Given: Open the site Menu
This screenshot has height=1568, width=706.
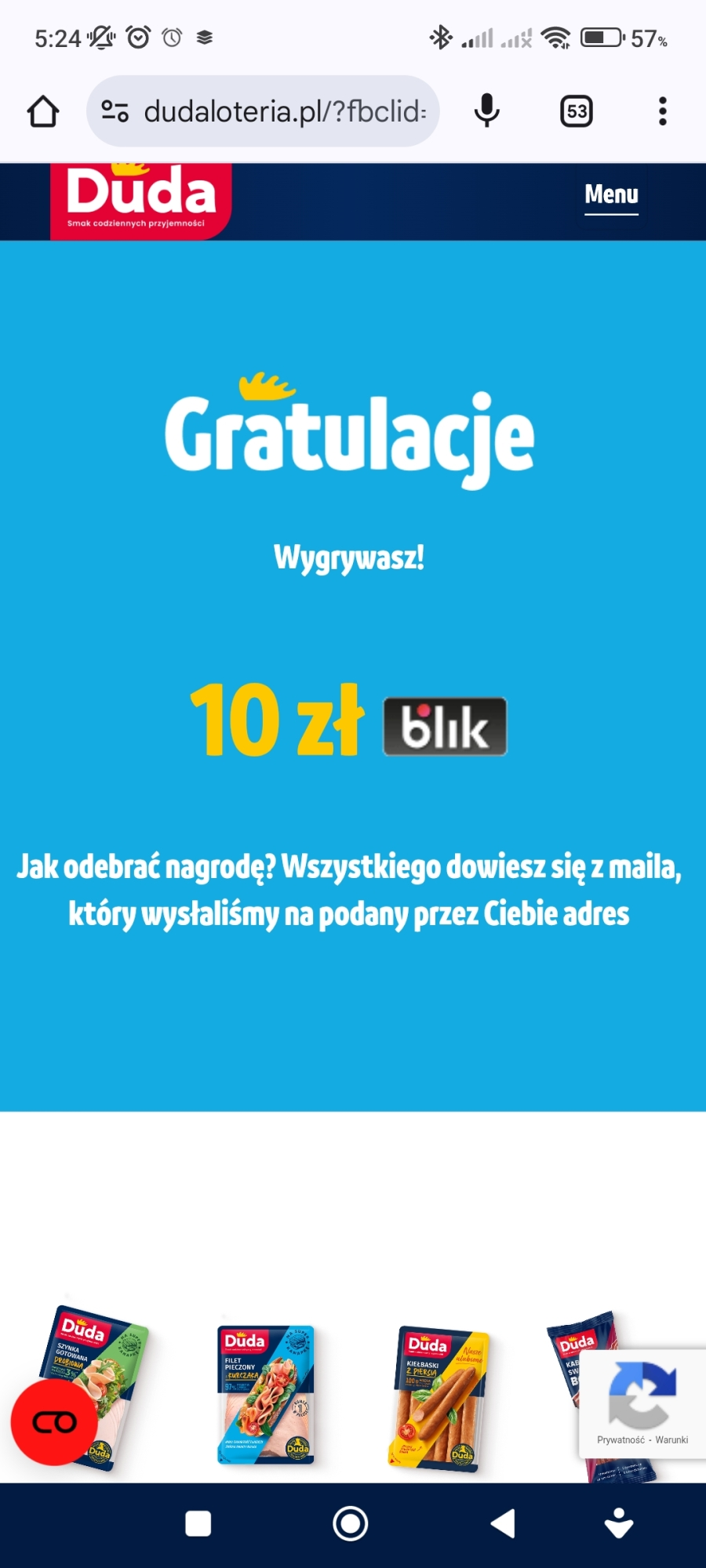Looking at the screenshot, I should (611, 194).
